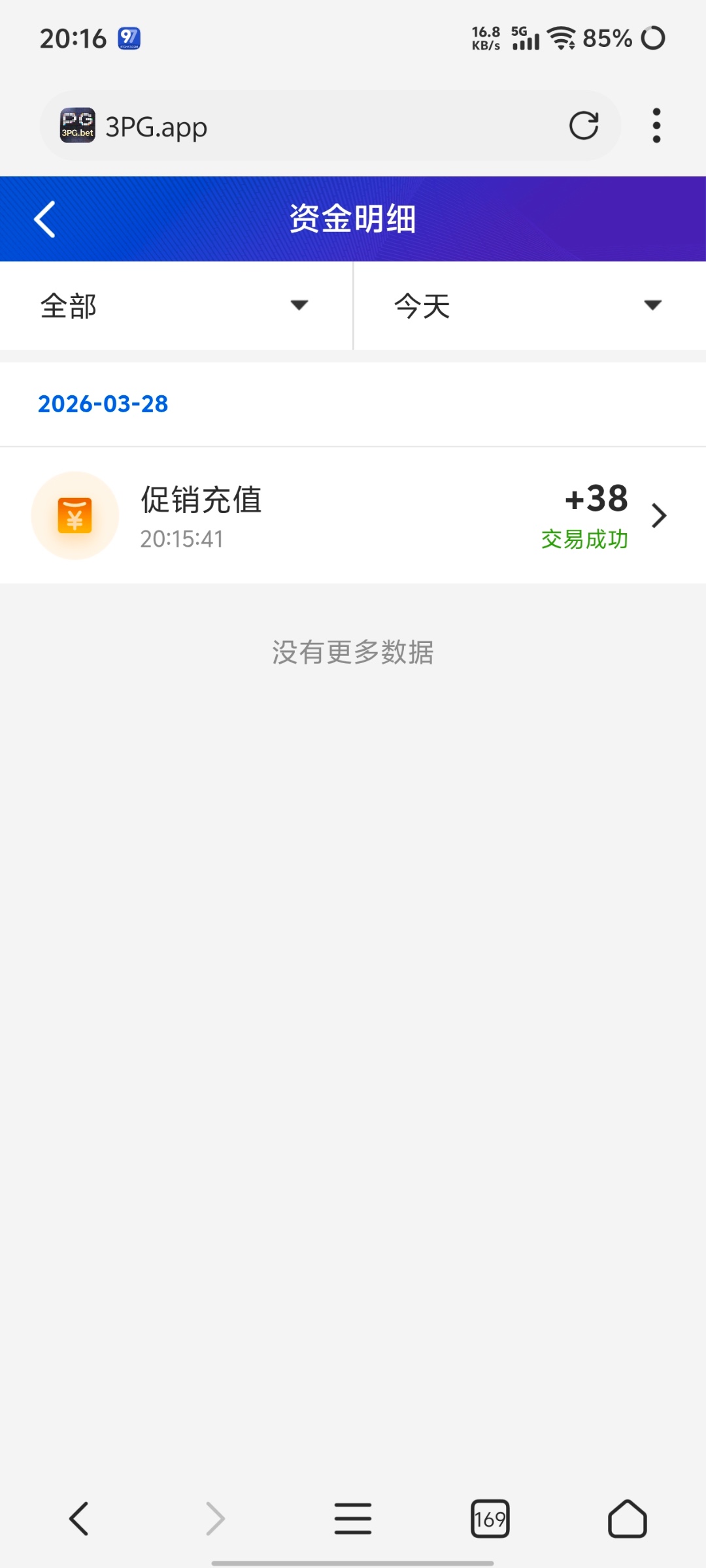The width and height of the screenshot is (706, 1568).
Task: Go back from the 资金明细 page
Action: [44, 220]
